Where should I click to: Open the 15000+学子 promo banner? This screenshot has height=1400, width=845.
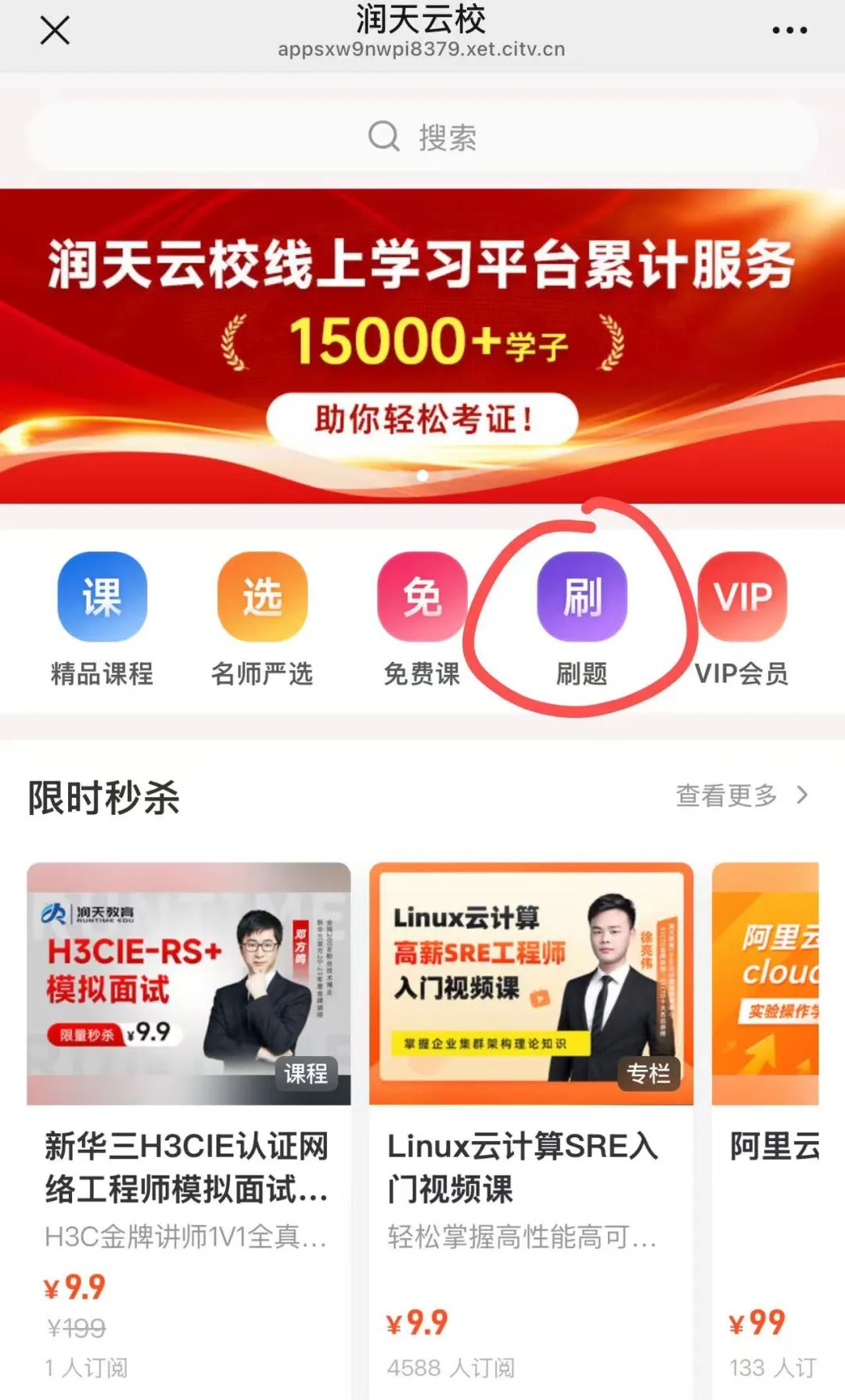422,344
